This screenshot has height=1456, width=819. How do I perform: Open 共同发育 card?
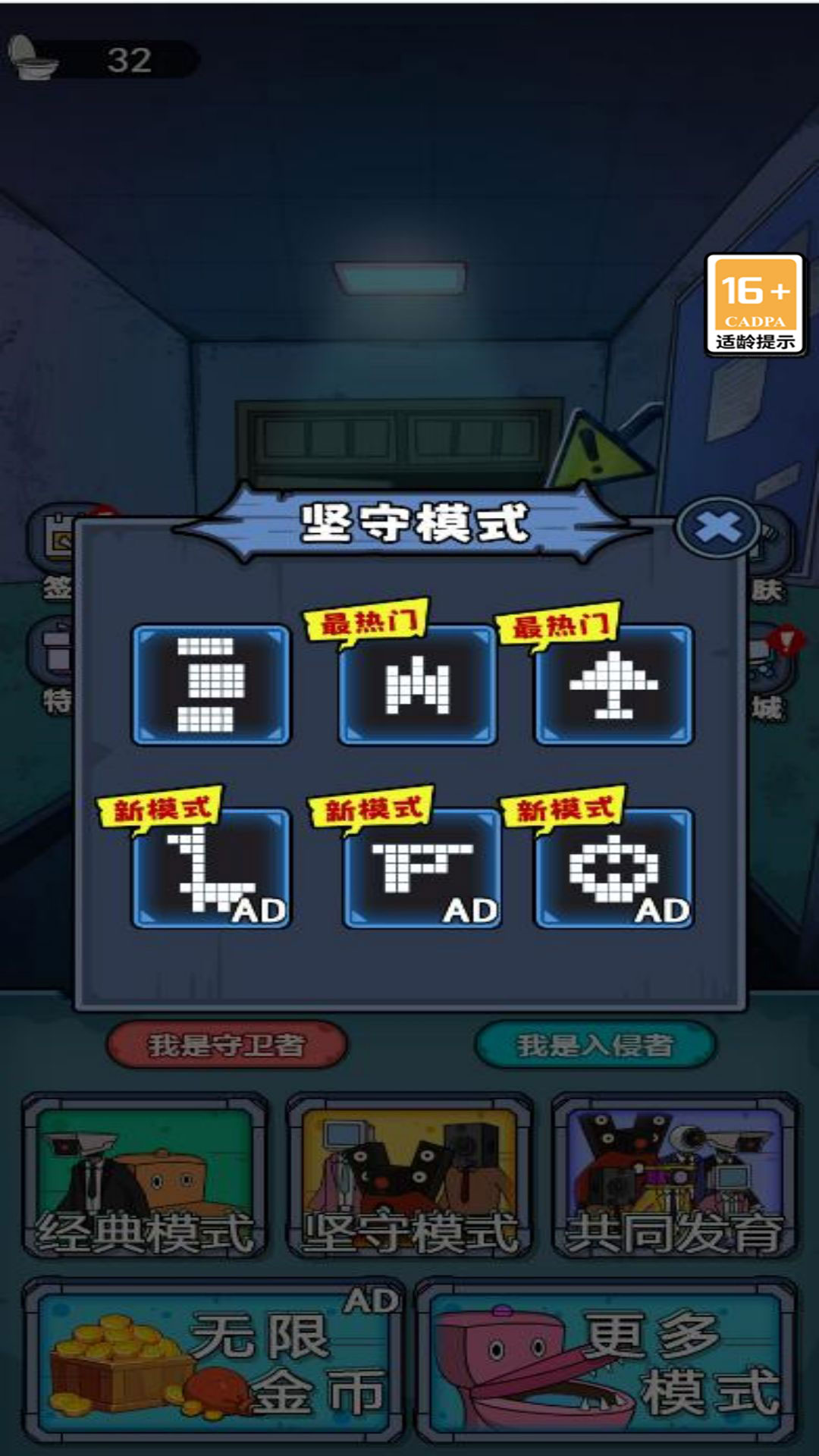pos(674,1176)
